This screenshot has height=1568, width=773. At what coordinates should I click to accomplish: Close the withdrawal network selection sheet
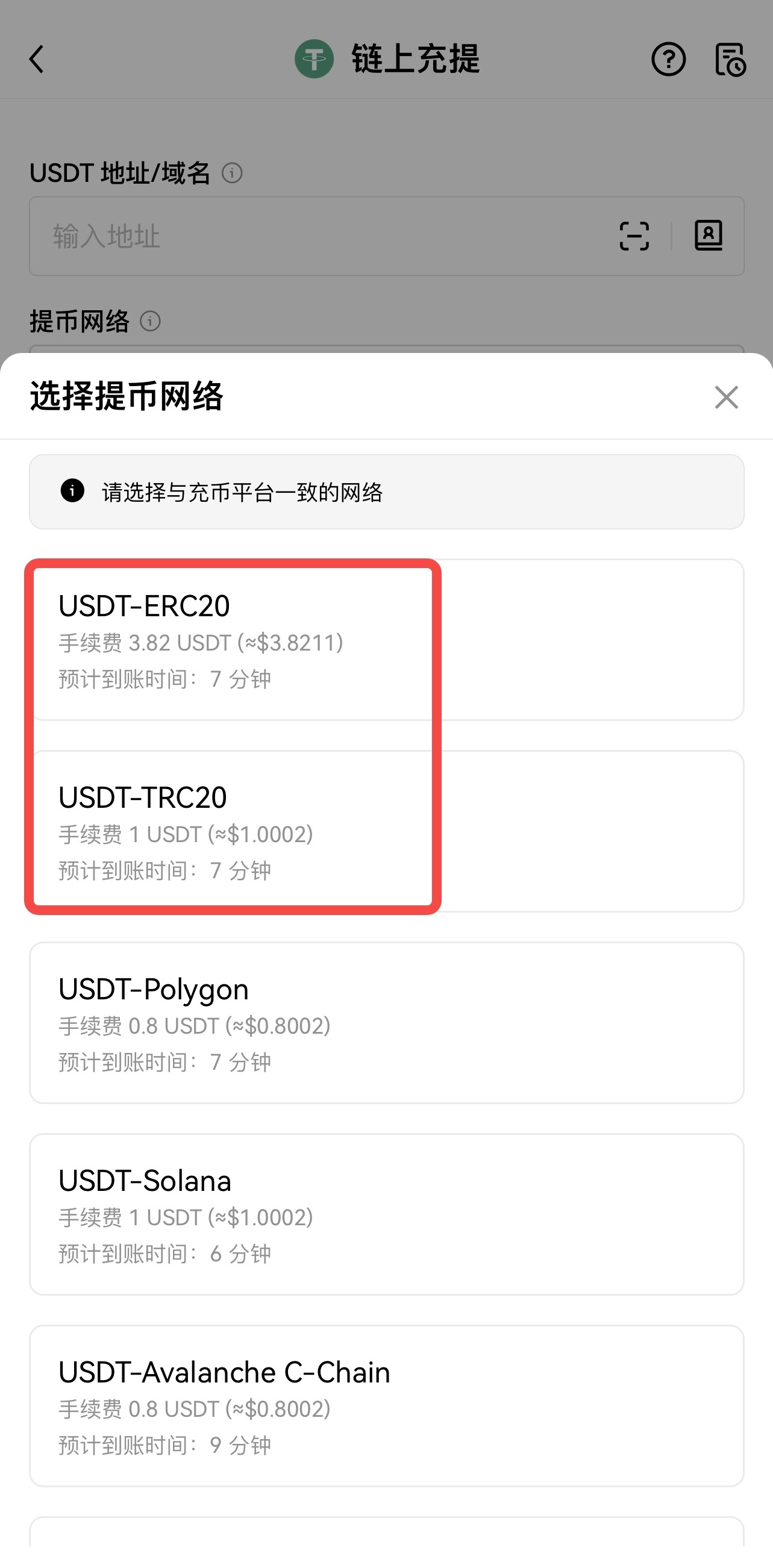point(725,398)
